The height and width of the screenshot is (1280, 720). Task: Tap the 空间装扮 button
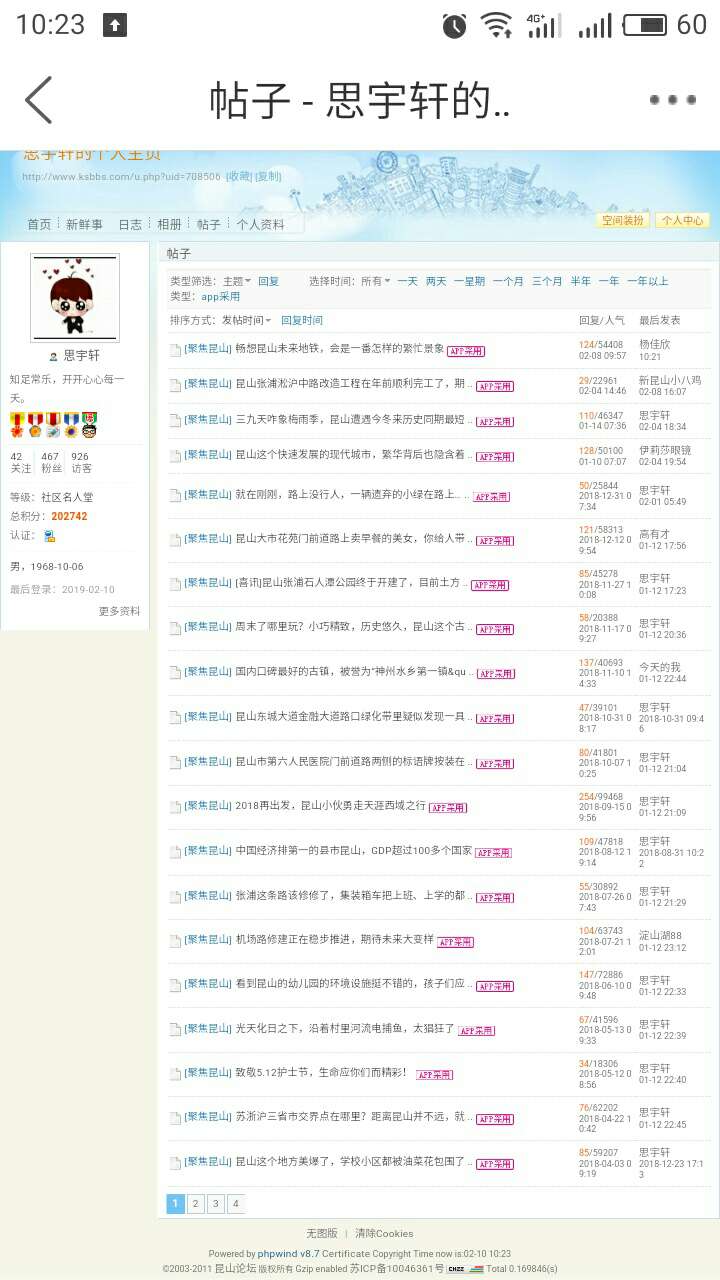(624, 220)
